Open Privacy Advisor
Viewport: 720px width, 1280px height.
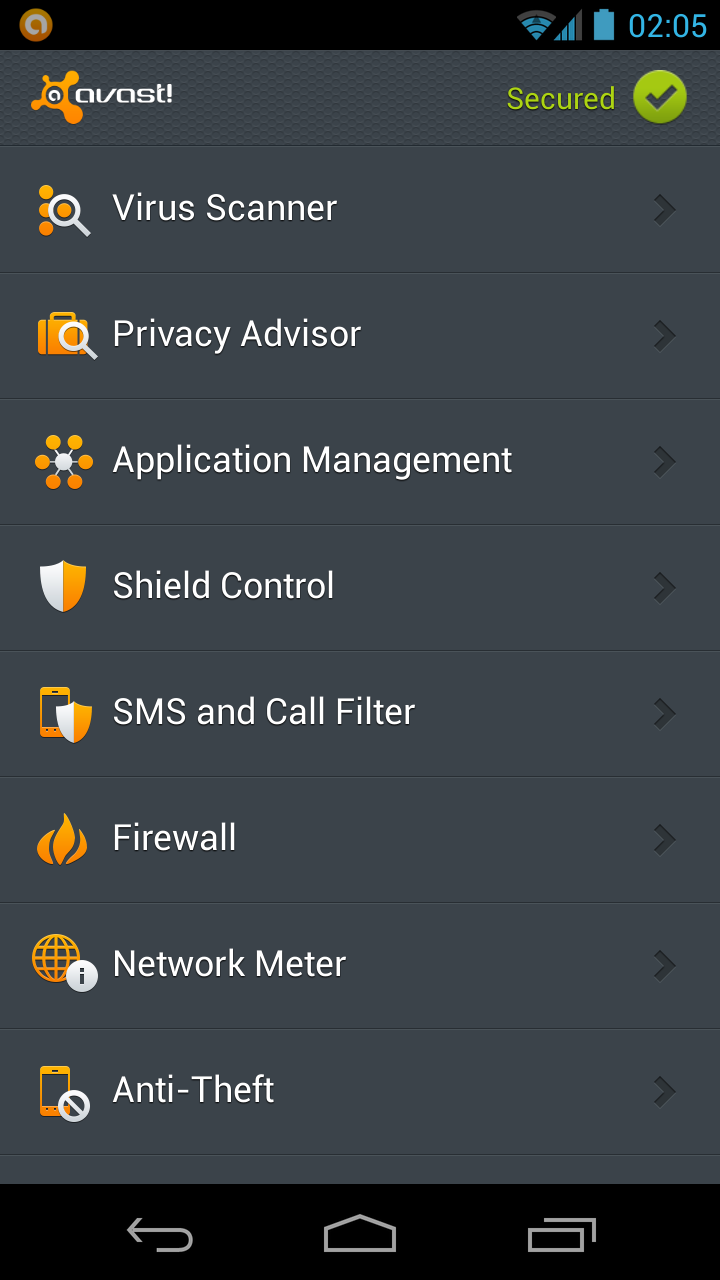click(x=360, y=335)
